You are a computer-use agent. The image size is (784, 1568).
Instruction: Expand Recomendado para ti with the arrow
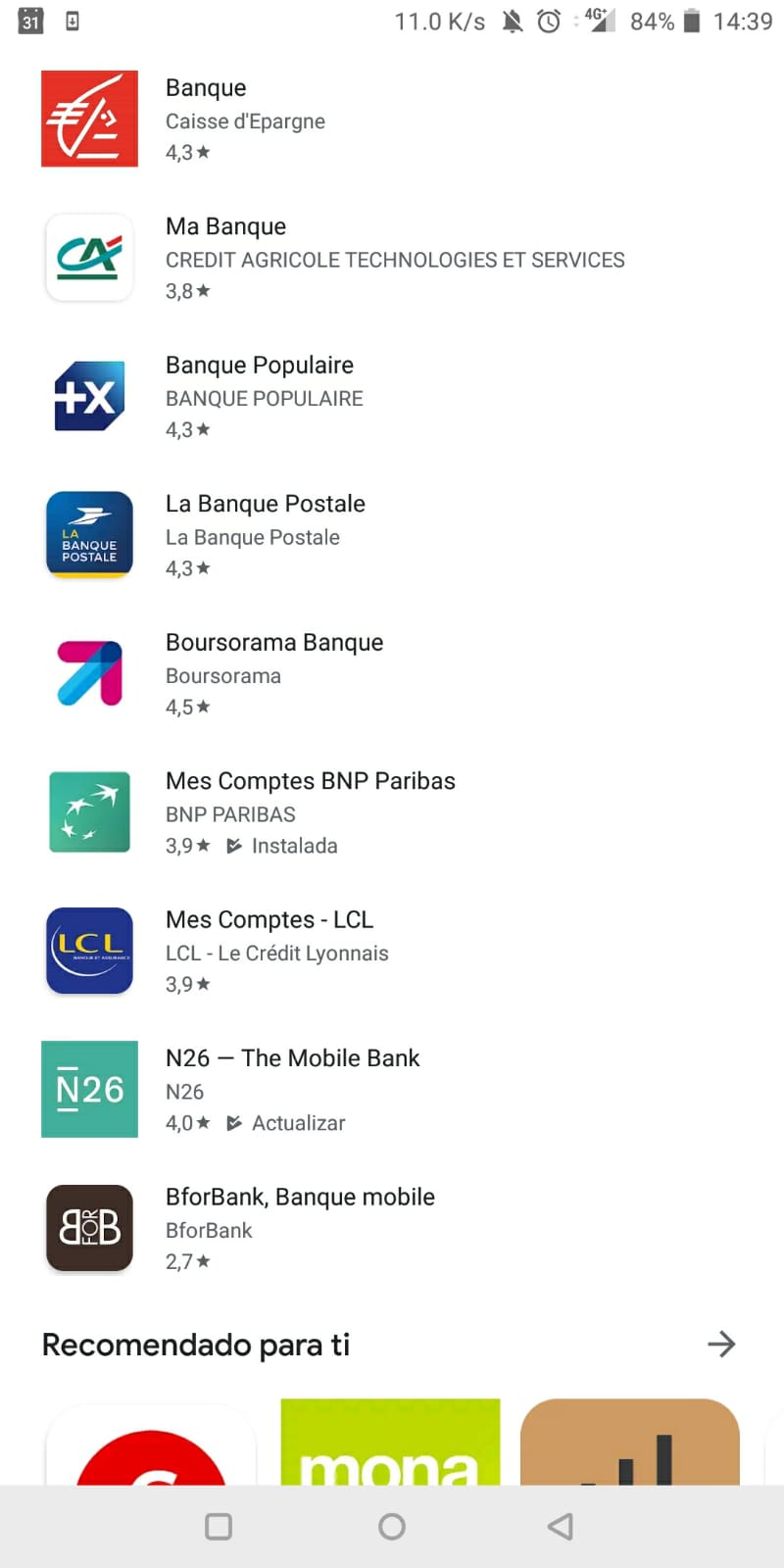(x=721, y=1344)
